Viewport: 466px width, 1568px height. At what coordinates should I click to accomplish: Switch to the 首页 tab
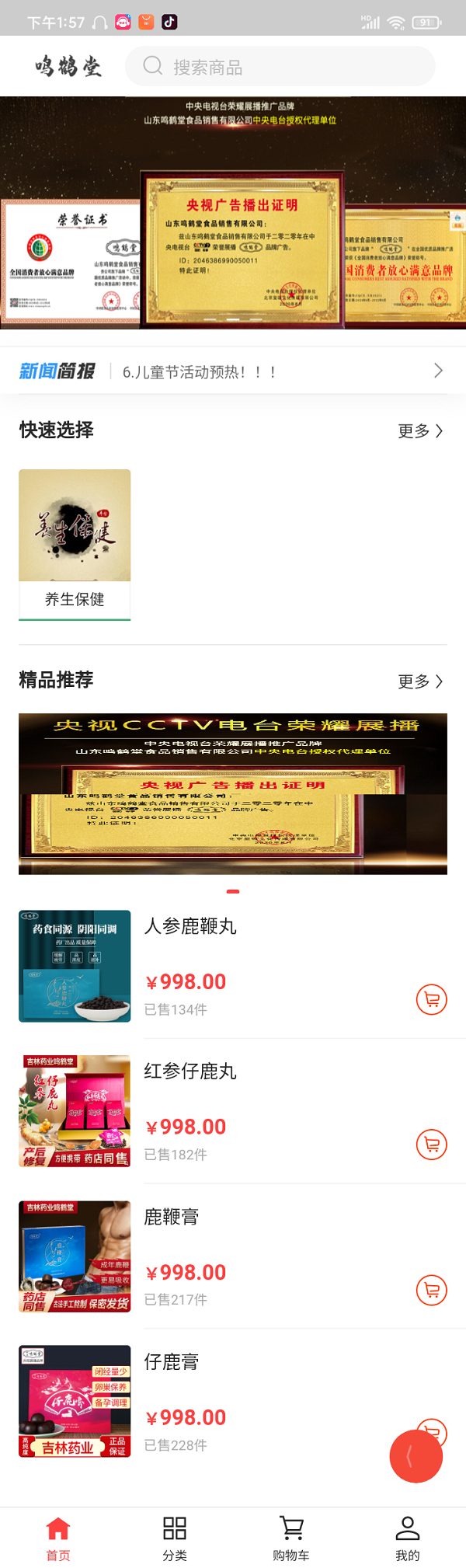point(58,1538)
